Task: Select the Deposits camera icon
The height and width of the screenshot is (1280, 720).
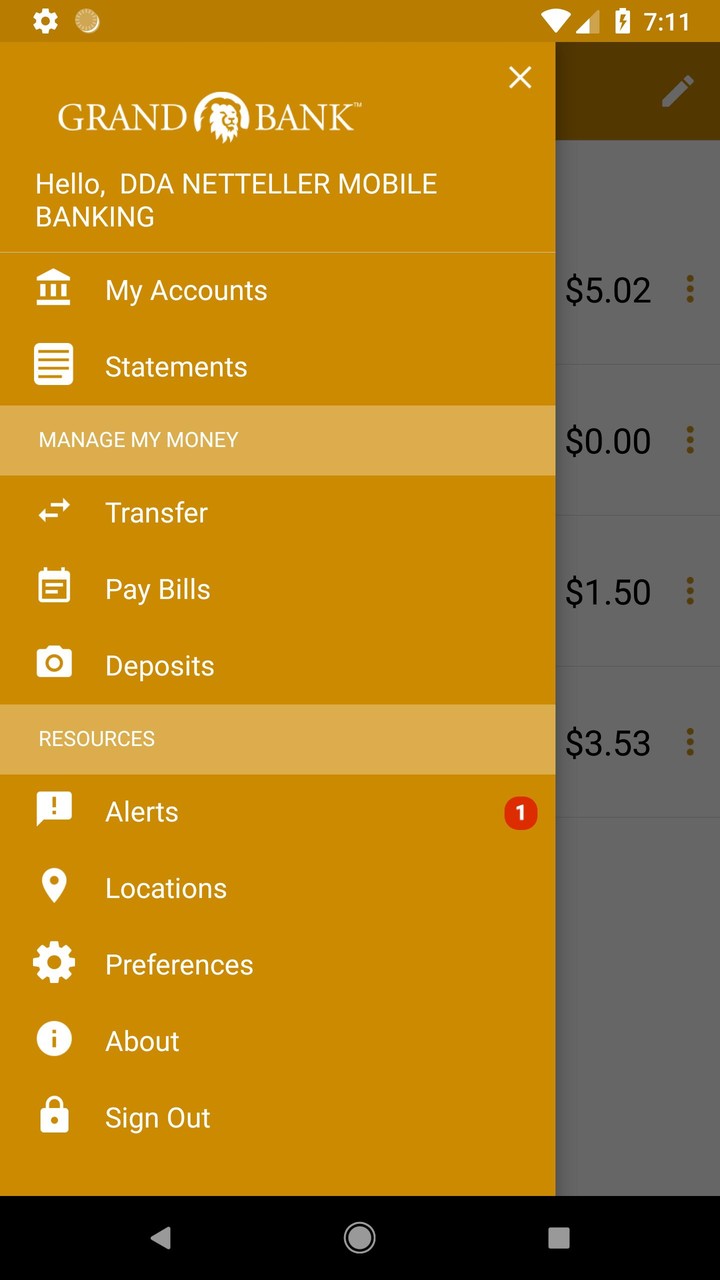Action: 53,663
